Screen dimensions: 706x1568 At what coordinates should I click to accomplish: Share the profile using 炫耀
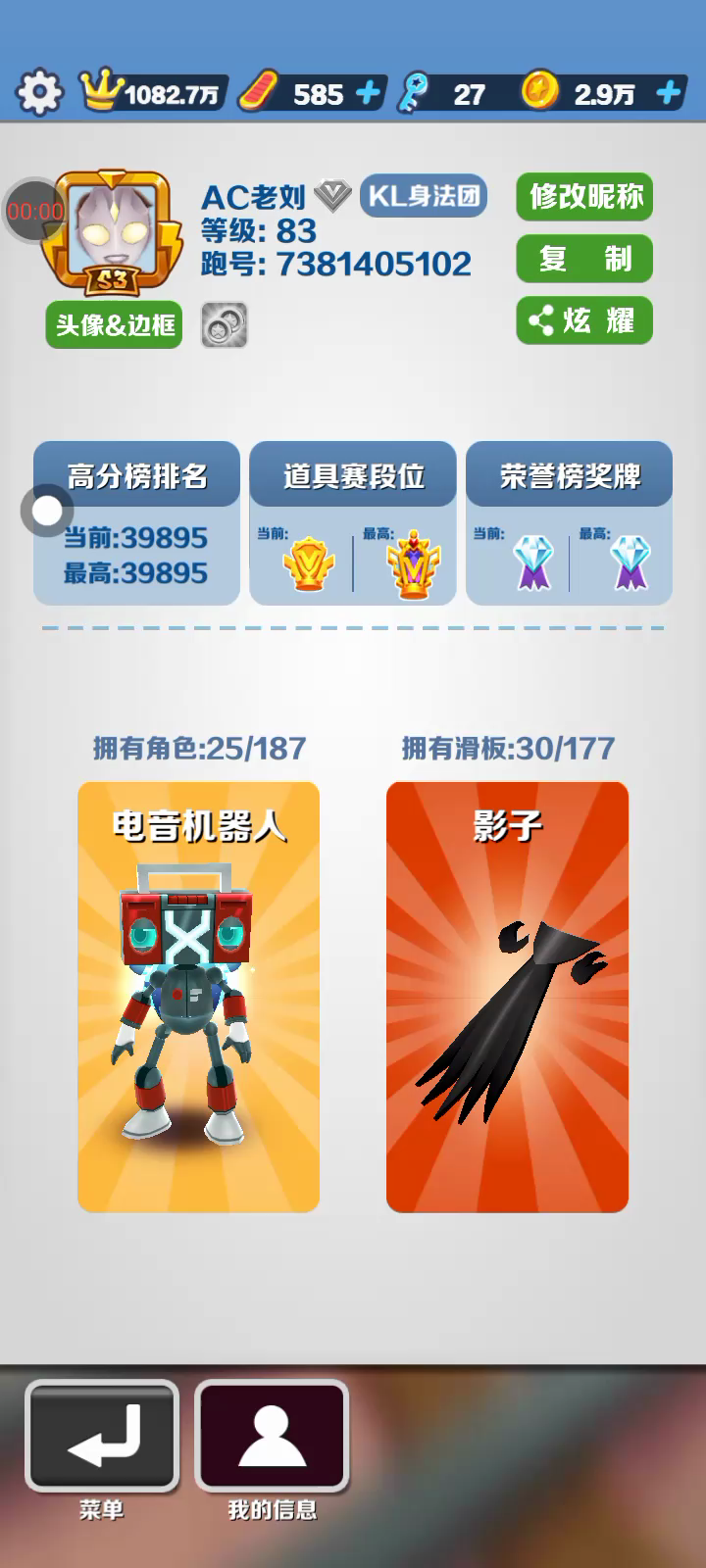584,320
